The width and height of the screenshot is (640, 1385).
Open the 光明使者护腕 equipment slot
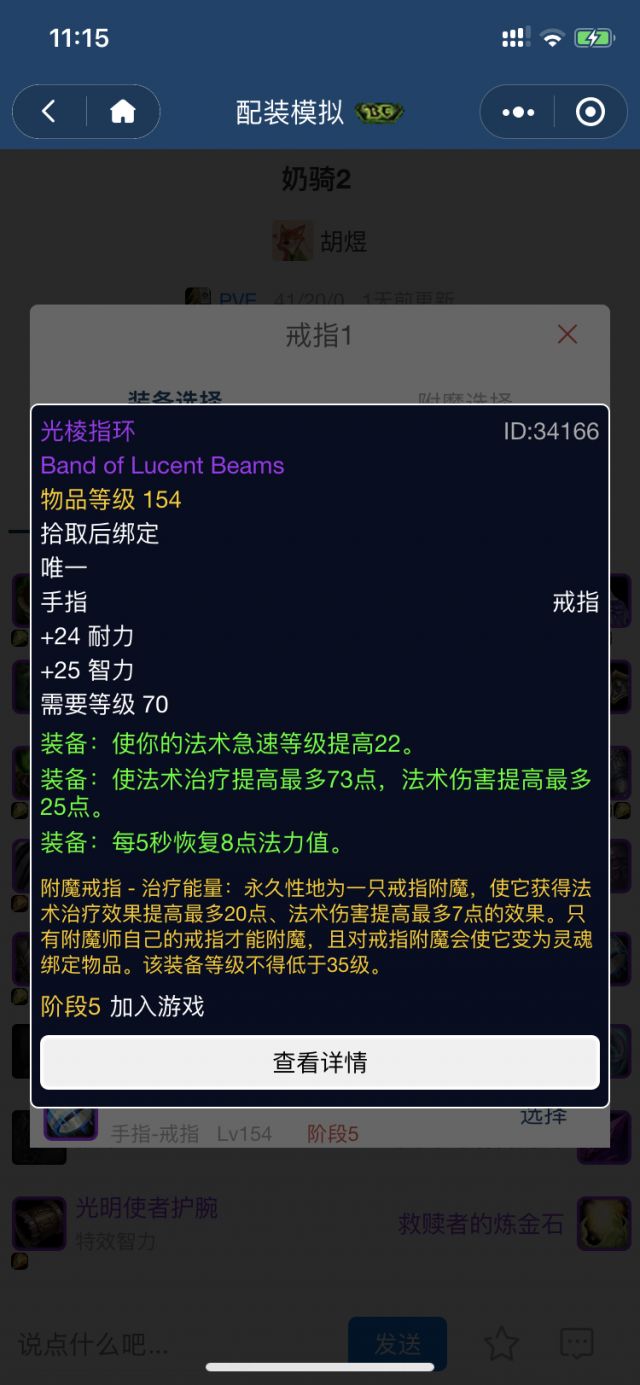point(146,1208)
